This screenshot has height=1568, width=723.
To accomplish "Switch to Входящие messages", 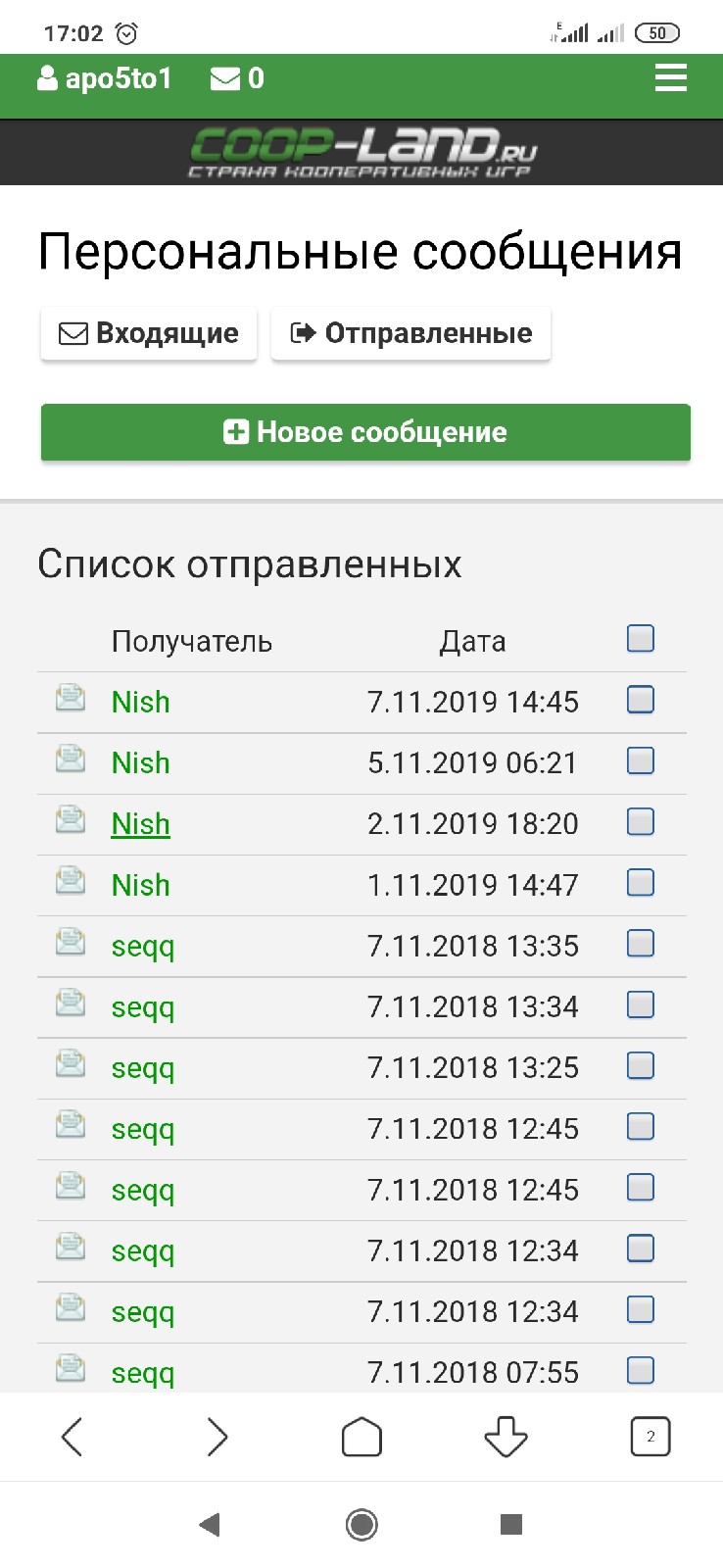I will click(x=149, y=333).
